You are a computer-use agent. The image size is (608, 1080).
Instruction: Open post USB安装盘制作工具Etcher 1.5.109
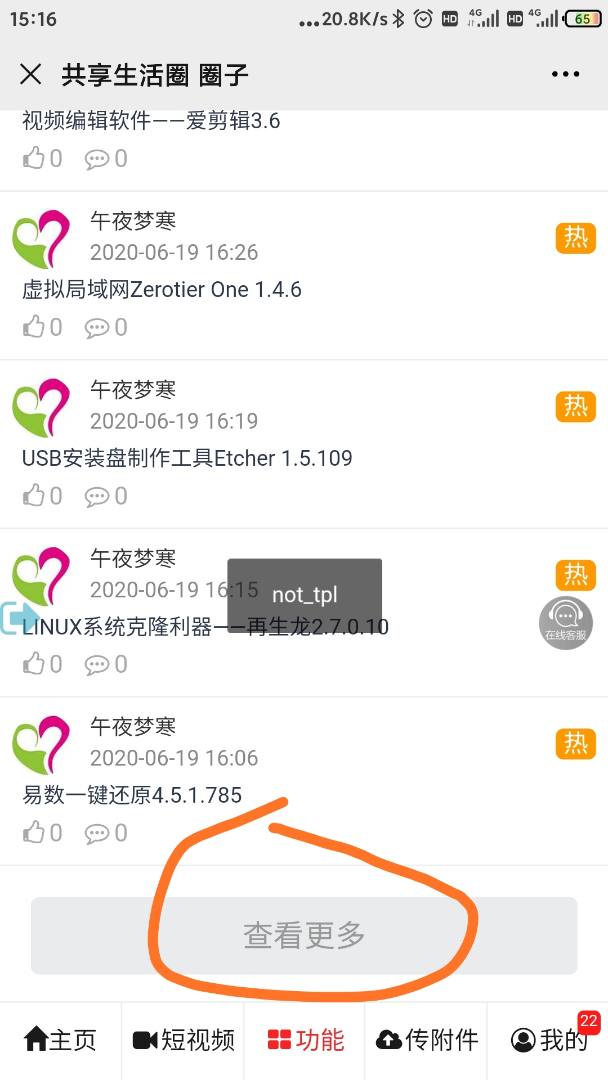pos(187,459)
